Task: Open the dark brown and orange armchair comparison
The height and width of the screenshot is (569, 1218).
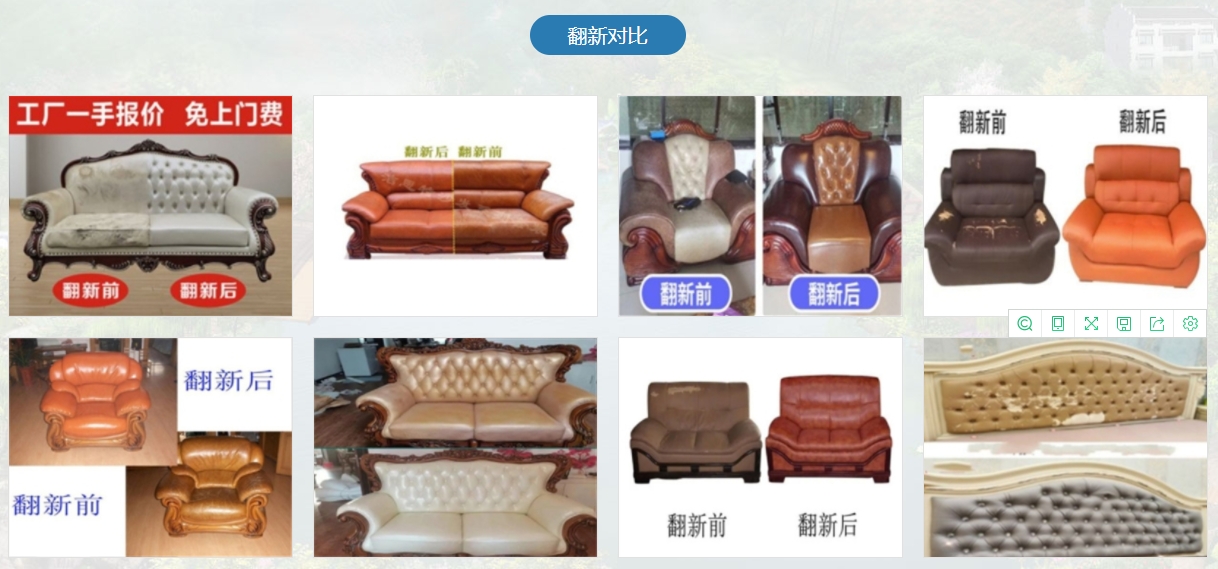Action: pos(1065,206)
